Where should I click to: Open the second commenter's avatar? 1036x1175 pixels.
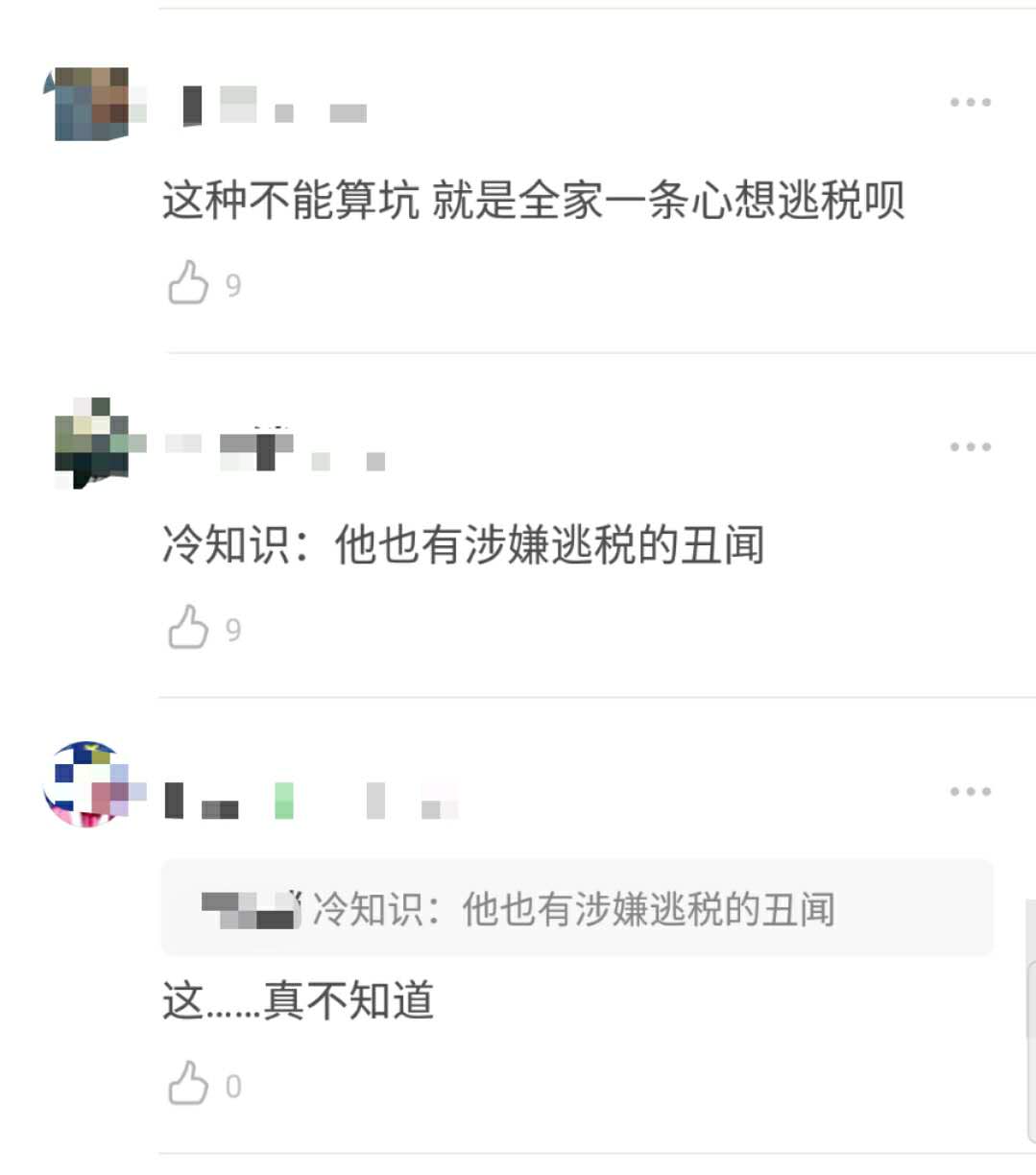91,444
